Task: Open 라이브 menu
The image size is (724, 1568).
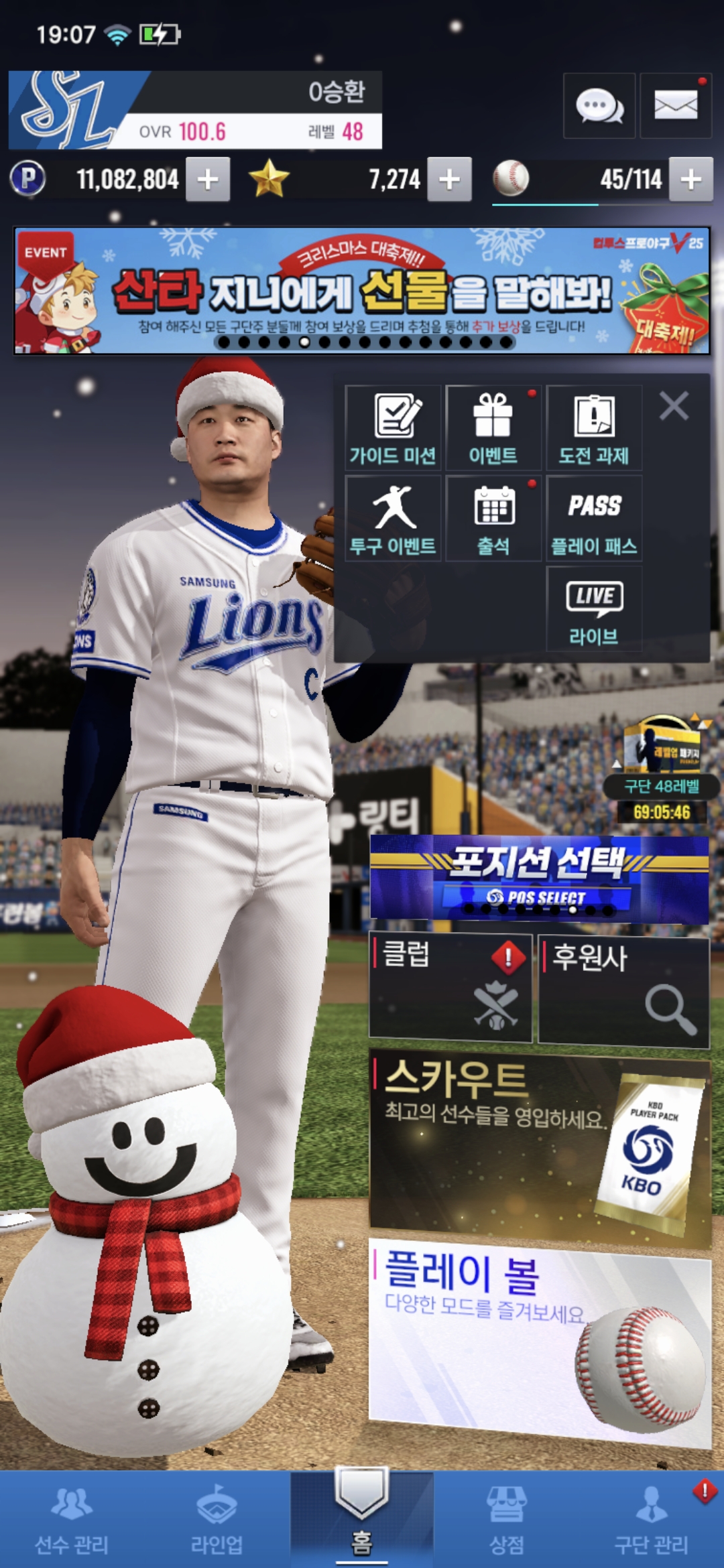Action: (594, 609)
